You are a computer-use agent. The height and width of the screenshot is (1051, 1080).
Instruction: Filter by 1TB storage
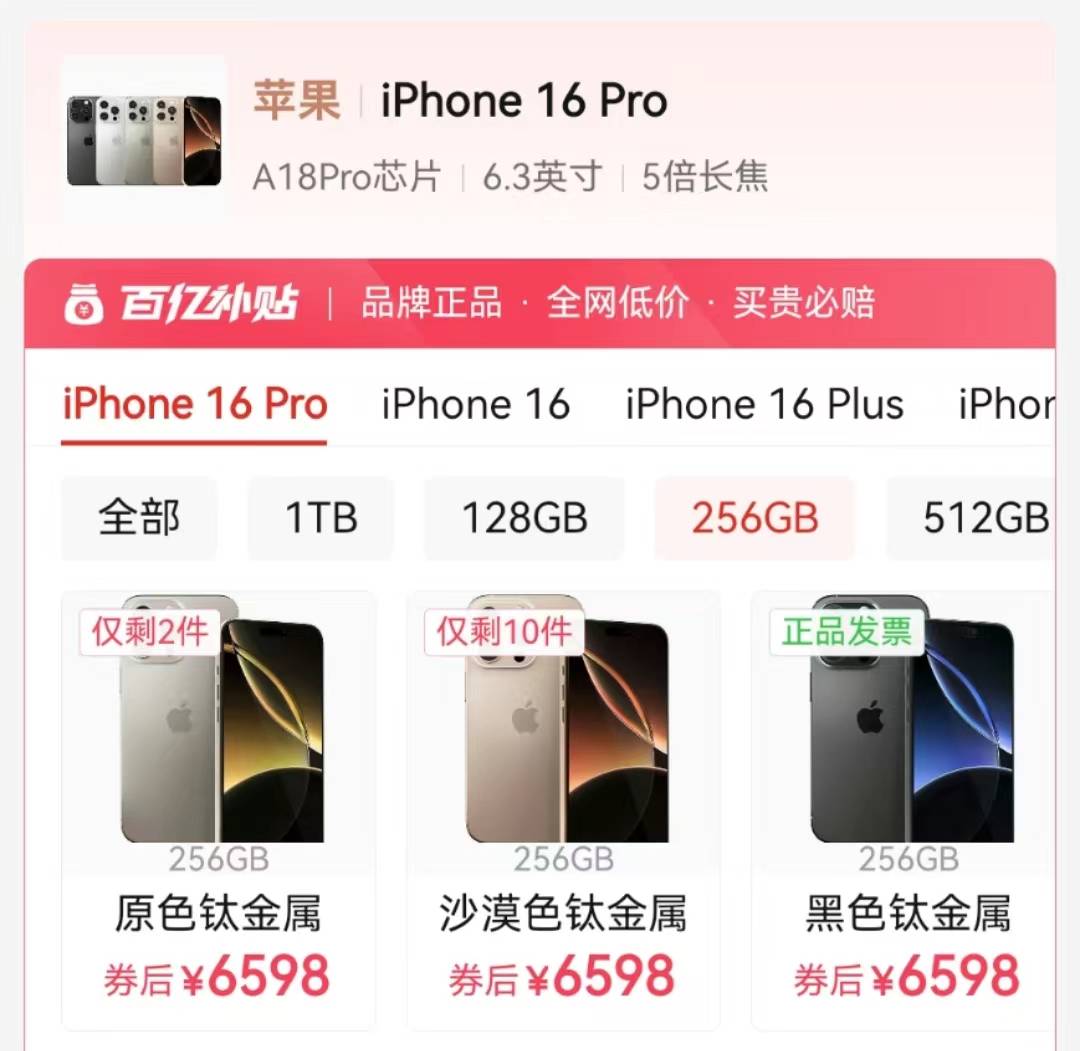pyautogui.click(x=321, y=518)
